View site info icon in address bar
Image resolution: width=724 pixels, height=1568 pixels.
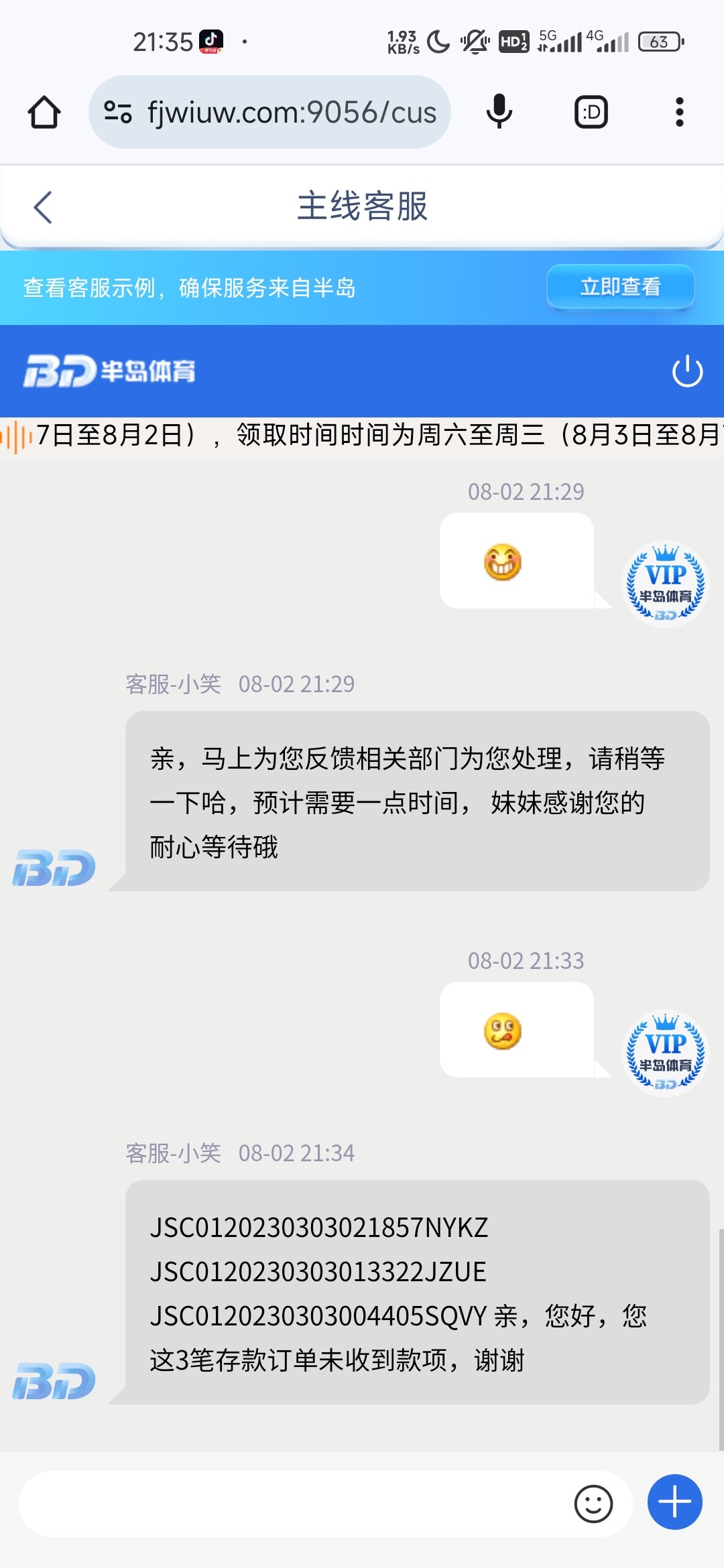pyautogui.click(x=118, y=112)
